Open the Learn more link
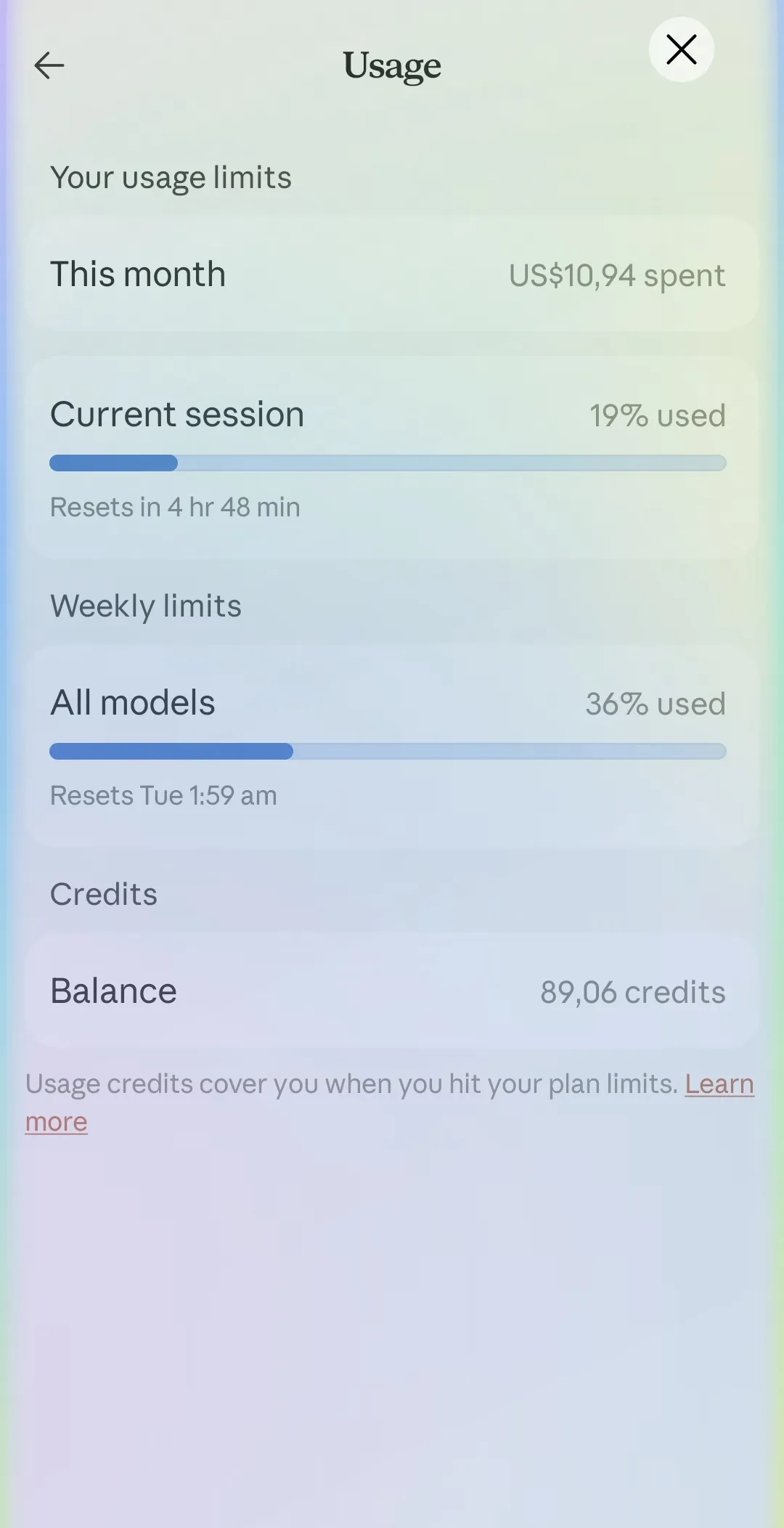This screenshot has height=1528, width=784. [719, 1084]
